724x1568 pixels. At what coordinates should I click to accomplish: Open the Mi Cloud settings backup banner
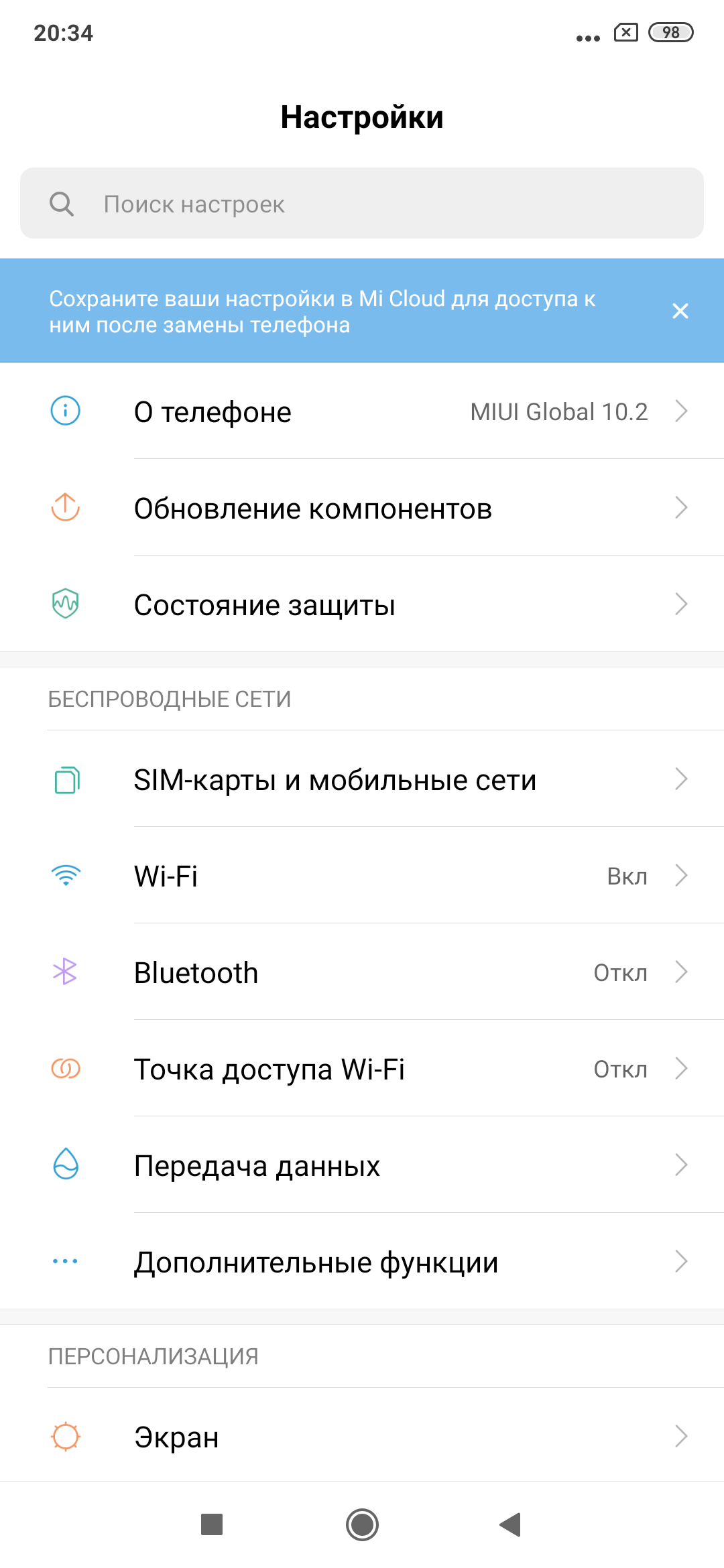coord(322,312)
